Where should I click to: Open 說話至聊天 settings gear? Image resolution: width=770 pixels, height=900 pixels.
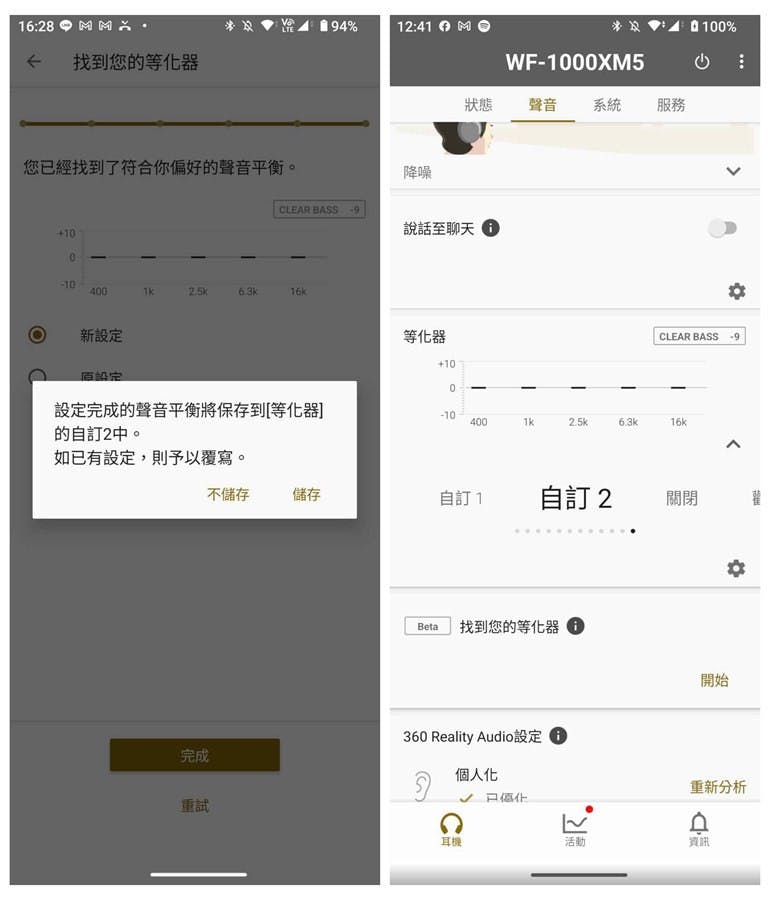(737, 291)
